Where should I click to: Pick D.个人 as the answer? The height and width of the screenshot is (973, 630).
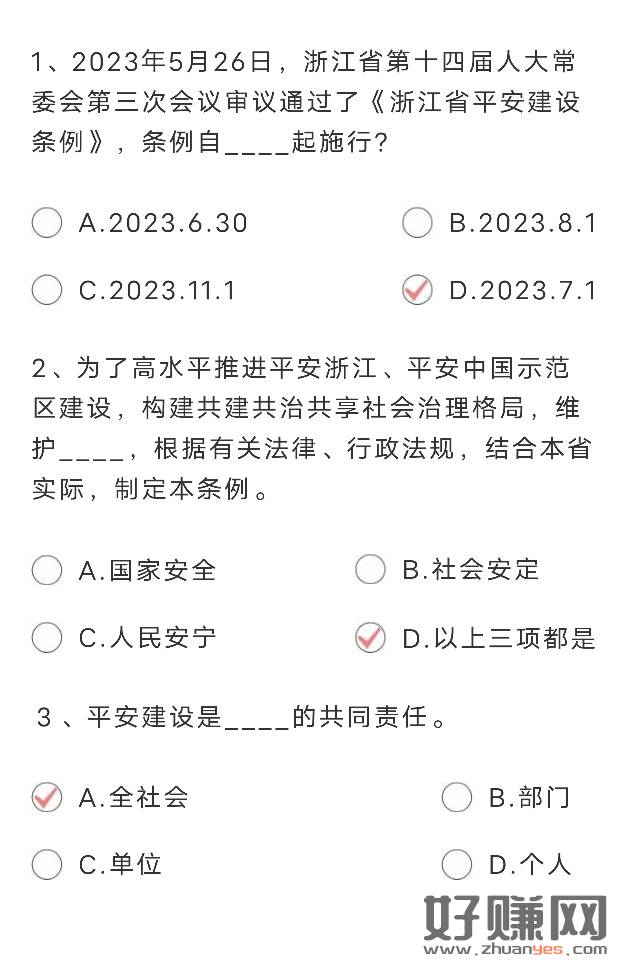[457, 864]
